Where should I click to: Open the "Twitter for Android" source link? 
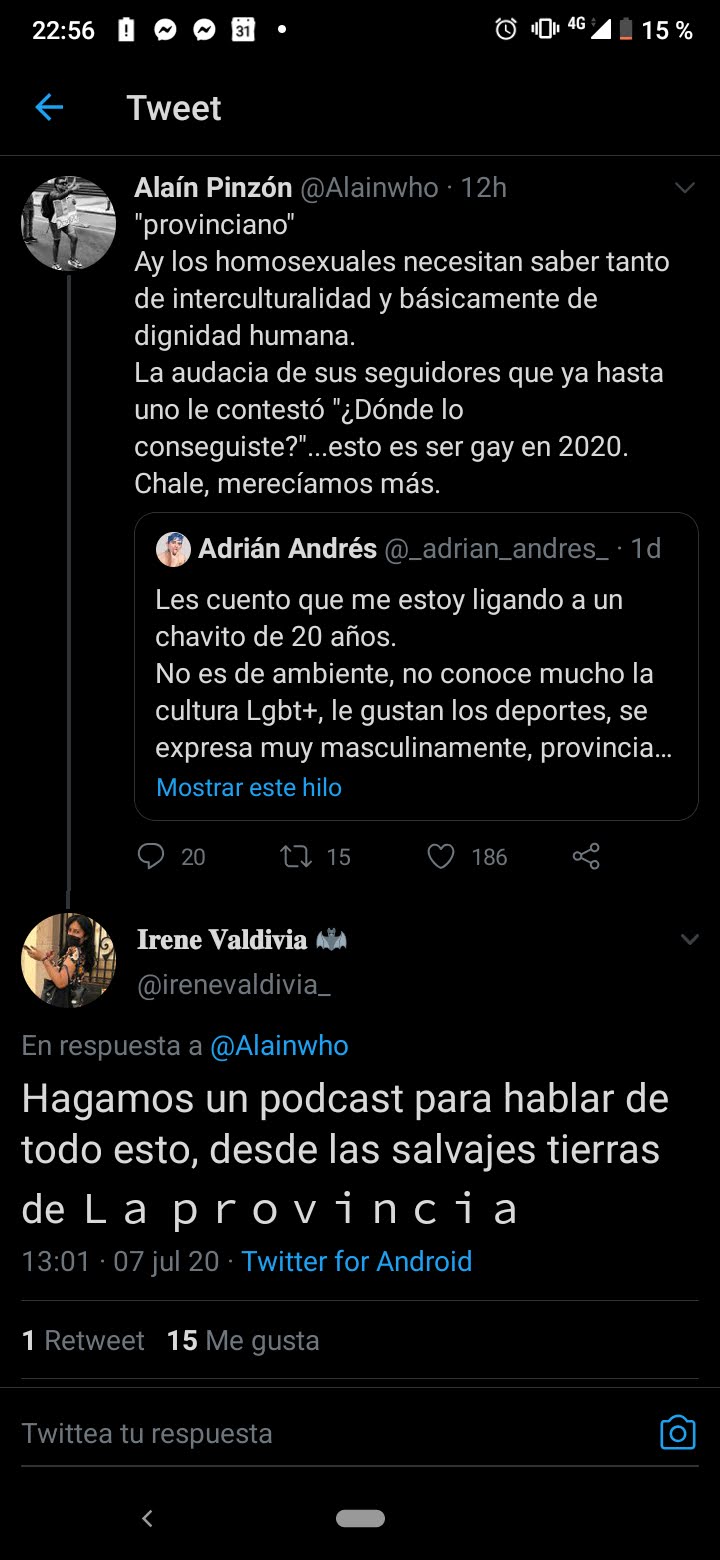click(356, 1261)
